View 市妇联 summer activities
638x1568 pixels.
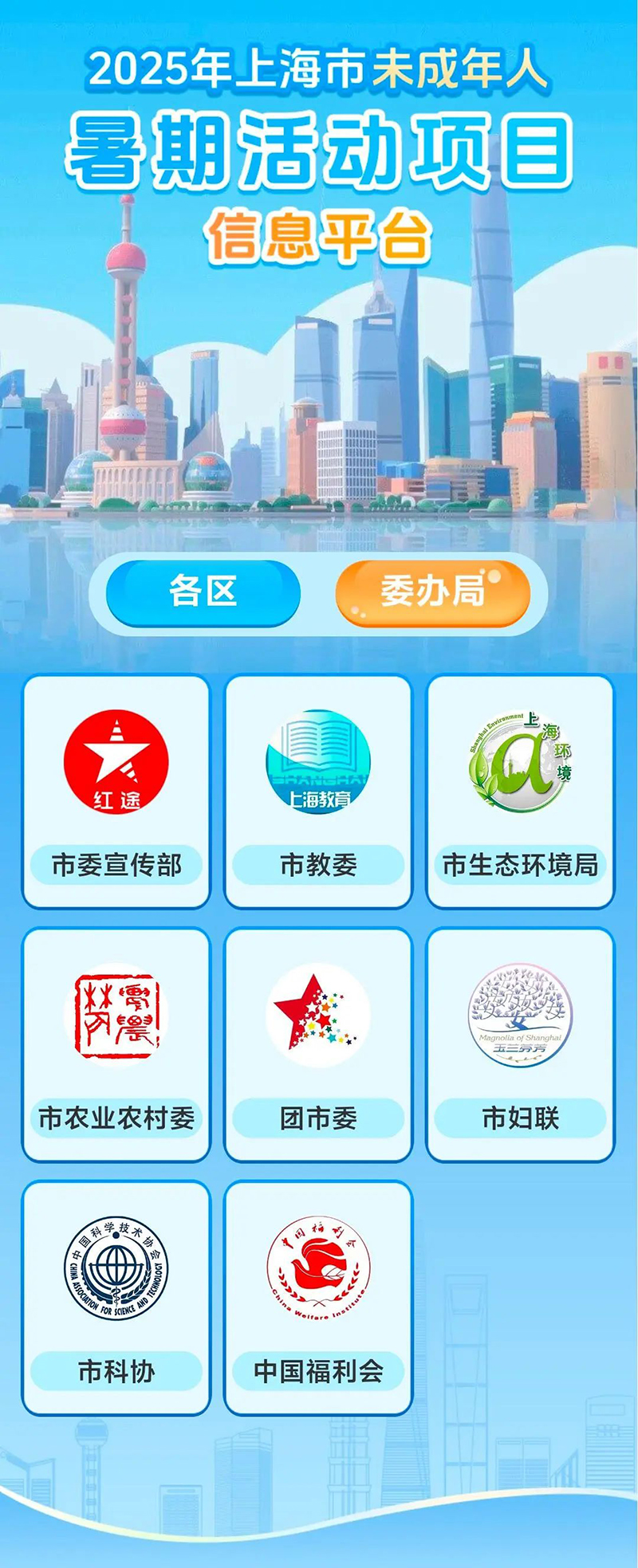pyautogui.click(x=520, y=1044)
